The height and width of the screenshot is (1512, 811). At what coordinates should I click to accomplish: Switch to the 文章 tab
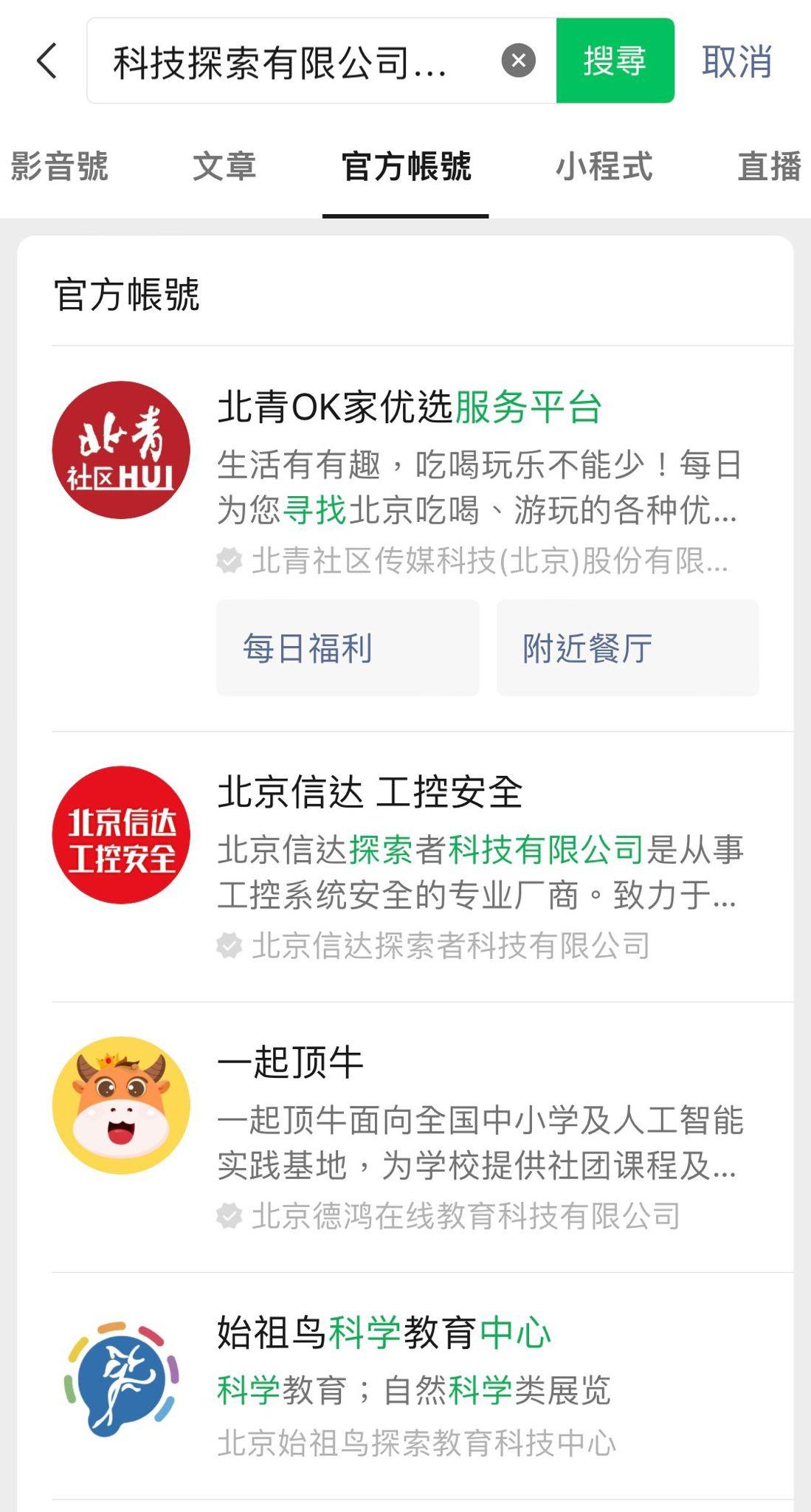[224, 166]
